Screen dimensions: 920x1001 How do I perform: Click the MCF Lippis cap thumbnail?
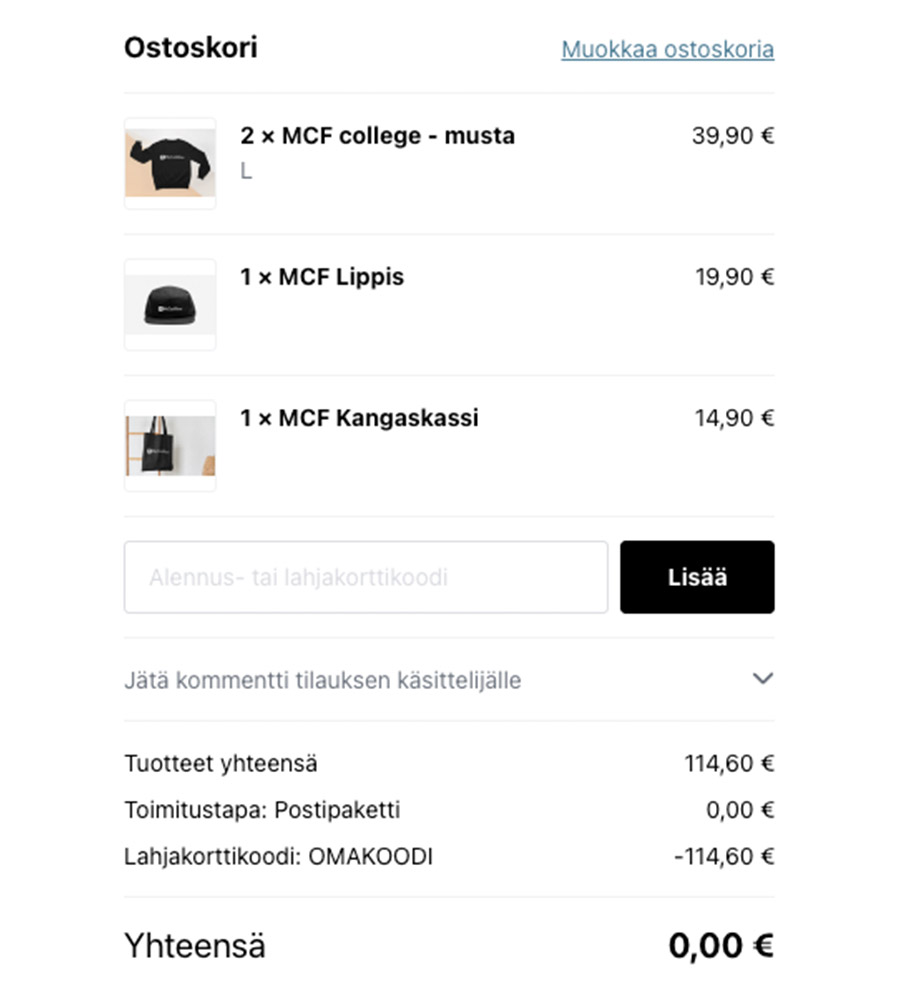(x=169, y=304)
